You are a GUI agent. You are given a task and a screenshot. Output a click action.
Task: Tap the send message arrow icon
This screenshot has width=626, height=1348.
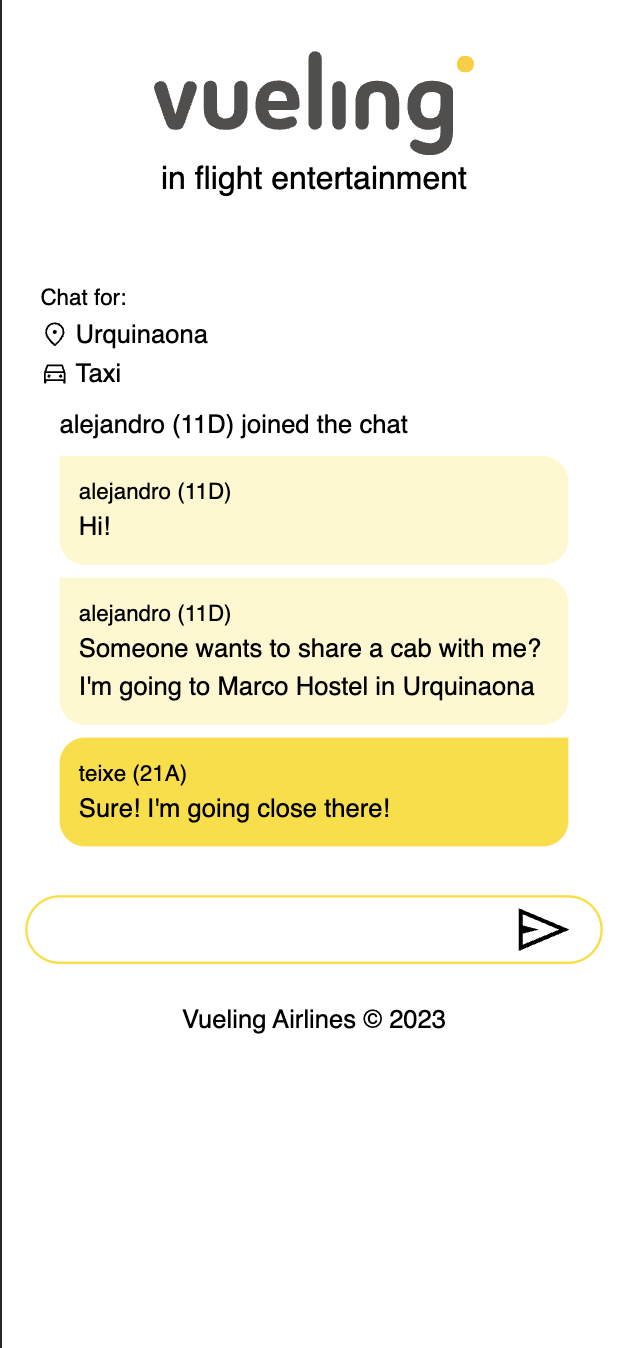[x=542, y=930]
